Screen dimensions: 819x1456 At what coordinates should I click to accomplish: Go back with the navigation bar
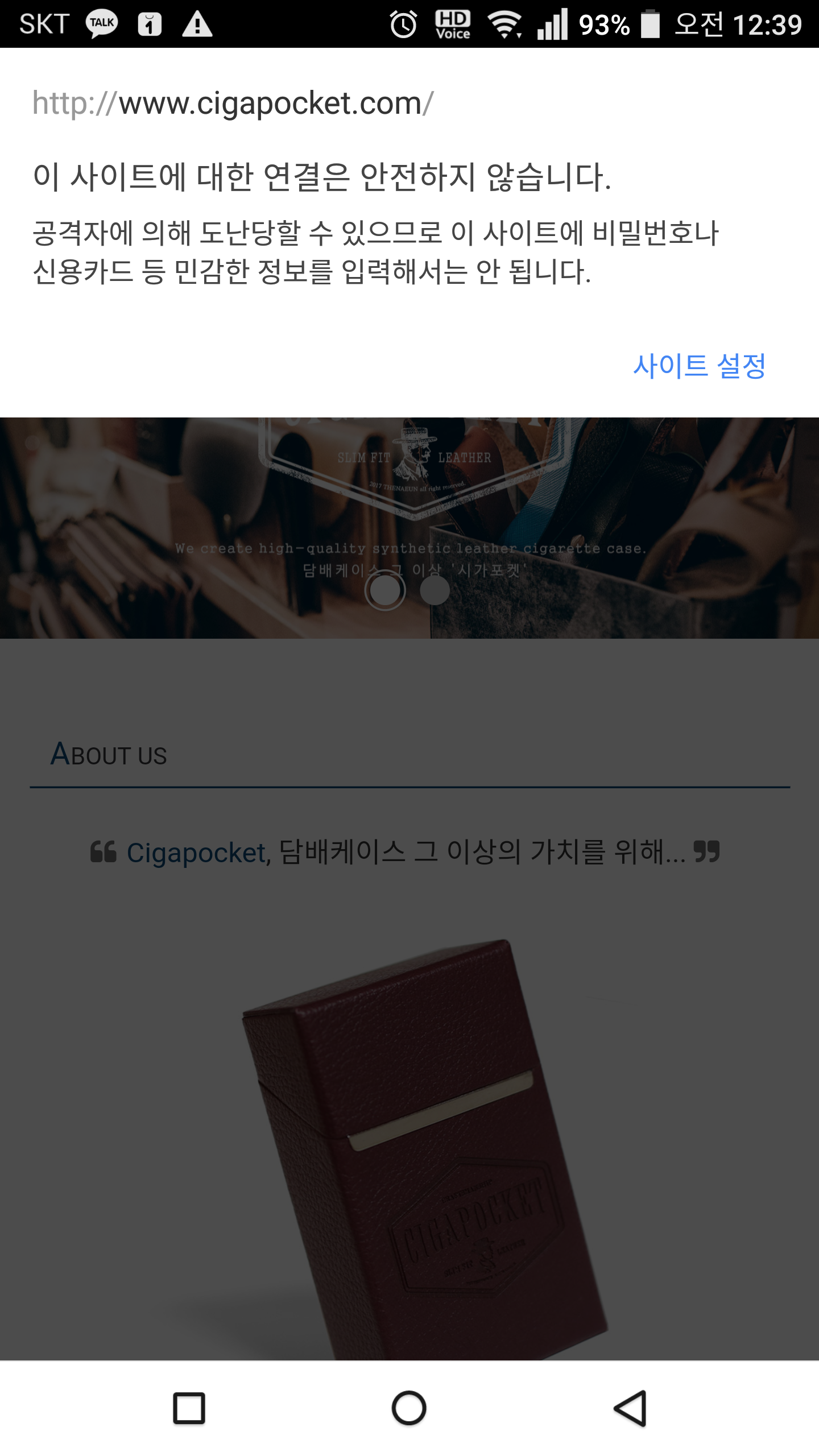pyautogui.click(x=630, y=1409)
